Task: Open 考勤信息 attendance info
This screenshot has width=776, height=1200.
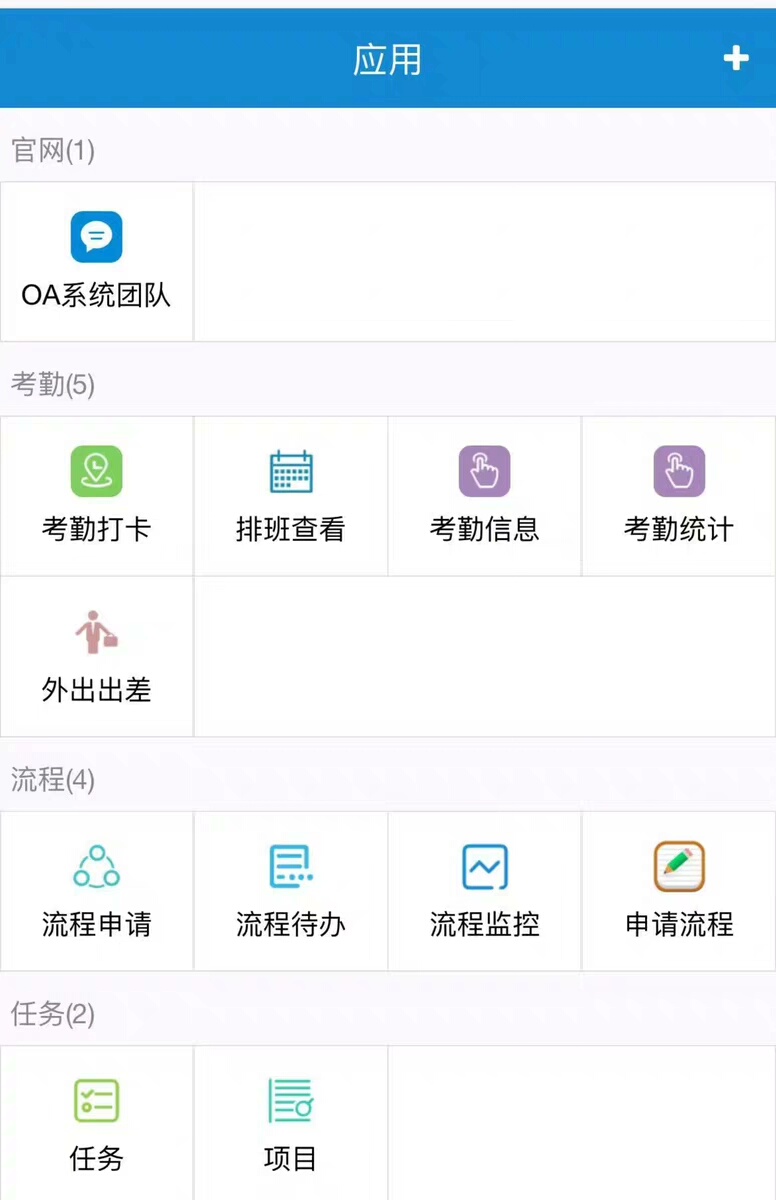Action: click(485, 495)
